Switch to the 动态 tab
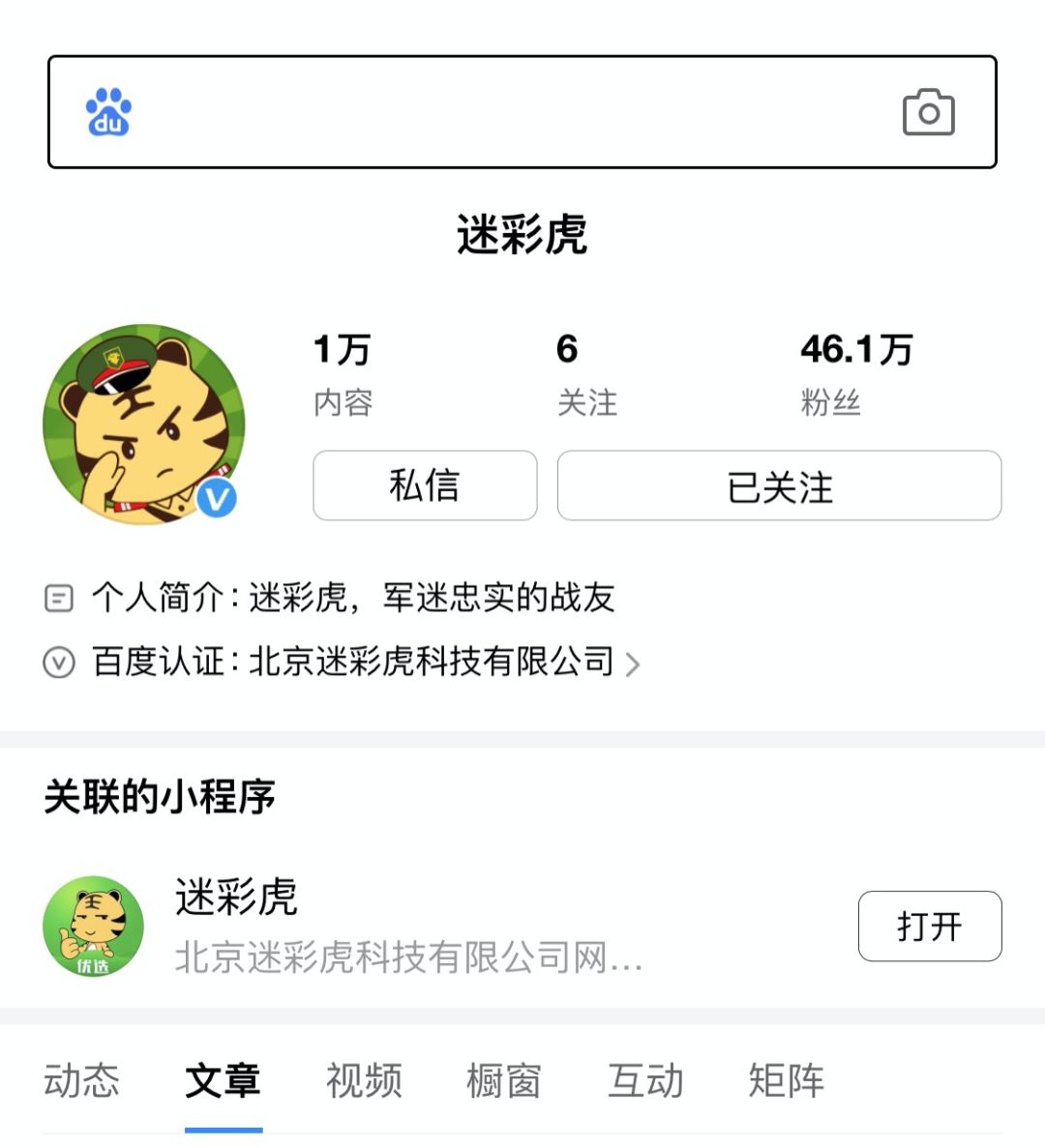The height and width of the screenshot is (1148, 1045). click(x=81, y=1080)
